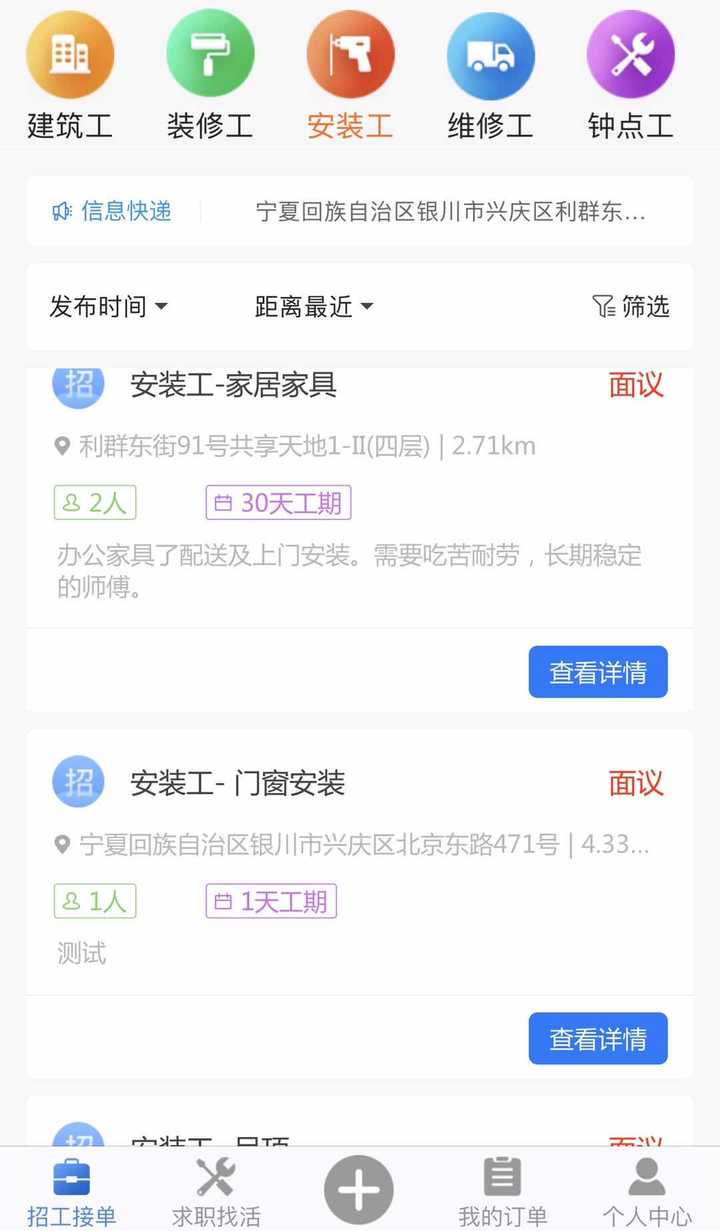Screen dimensions: 720x1231
Task: Select the 装修工 category
Action: (210, 76)
